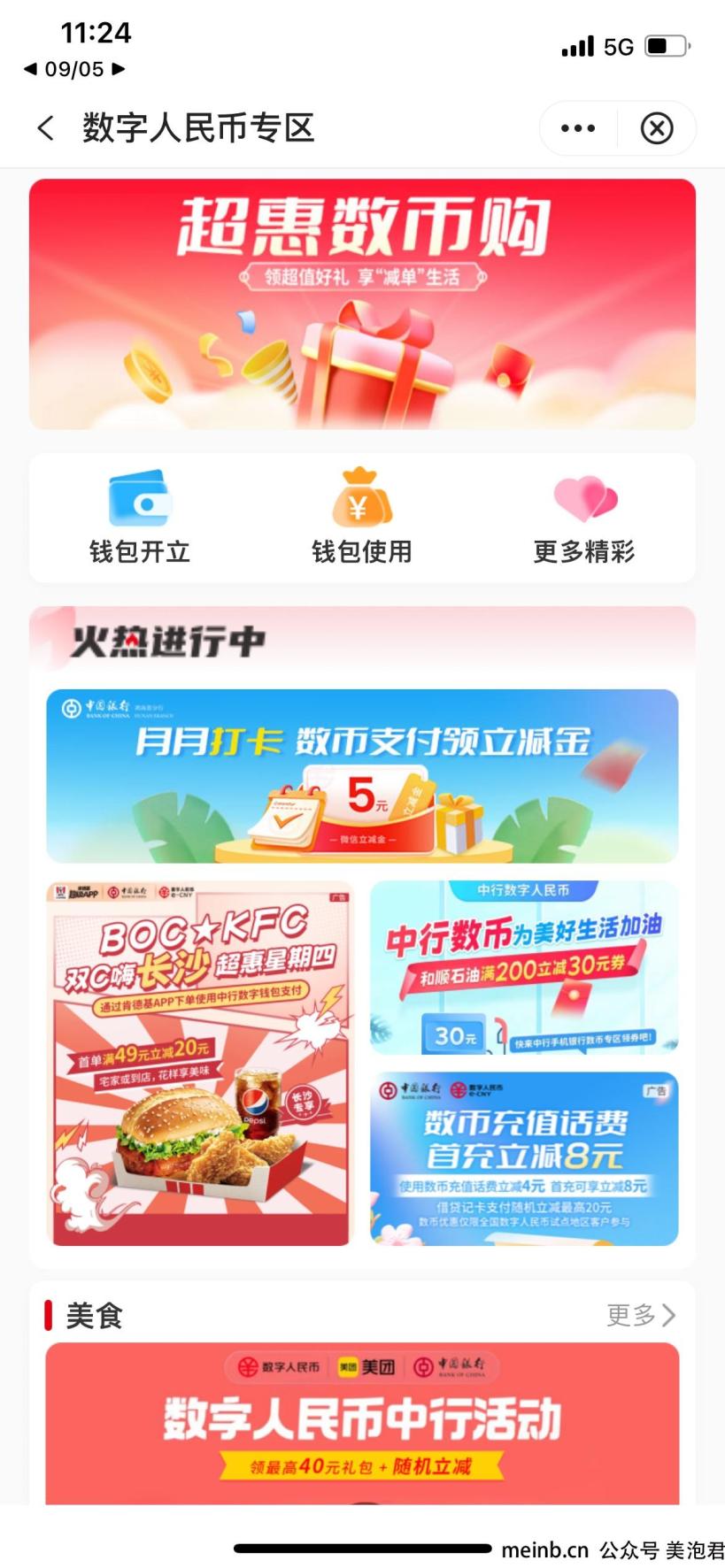Open the 和顺石油 满200立减30元券 card
This screenshot has height=1568, width=725.
click(x=524, y=966)
